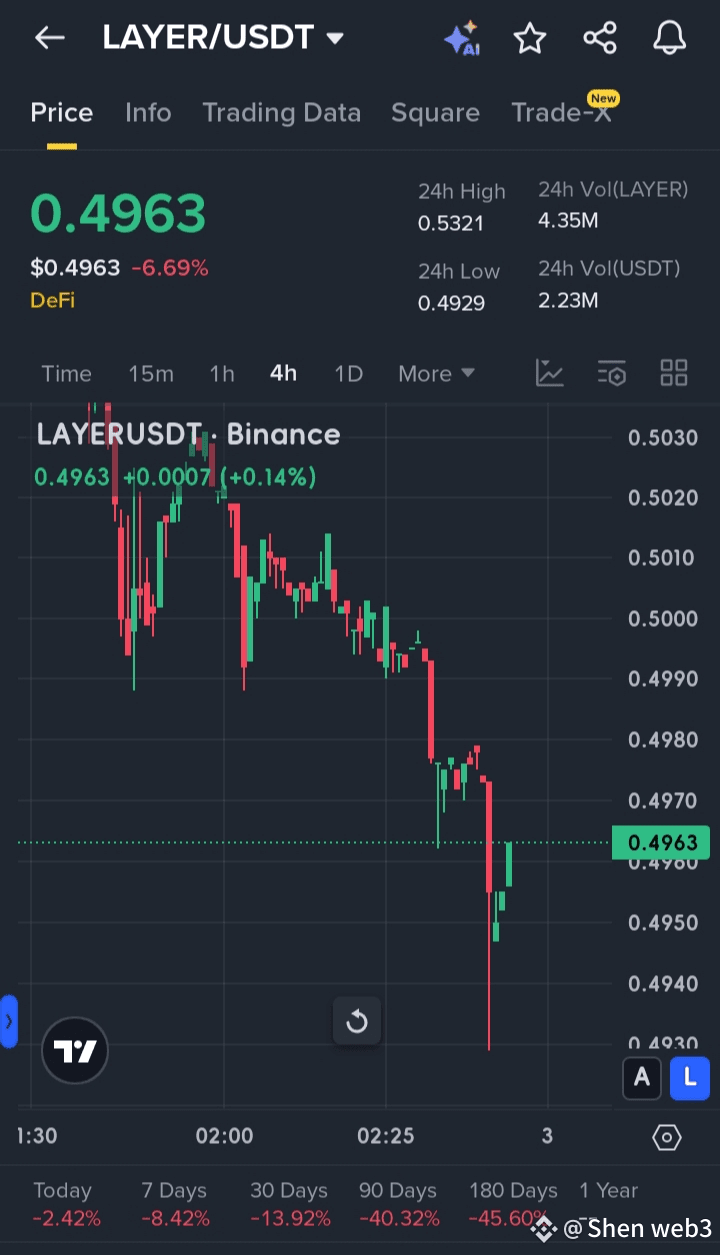Open the Trade-X tab
Viewport: 720px width, 1255px height.
(562, 112)
